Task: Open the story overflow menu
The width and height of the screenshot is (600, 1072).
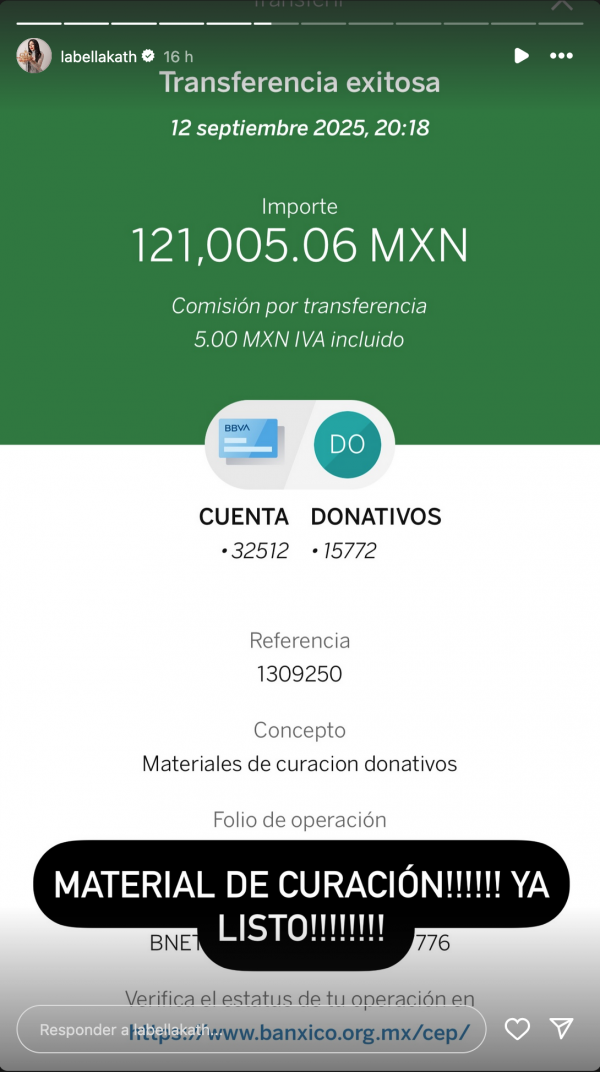Action: [562, 56]
